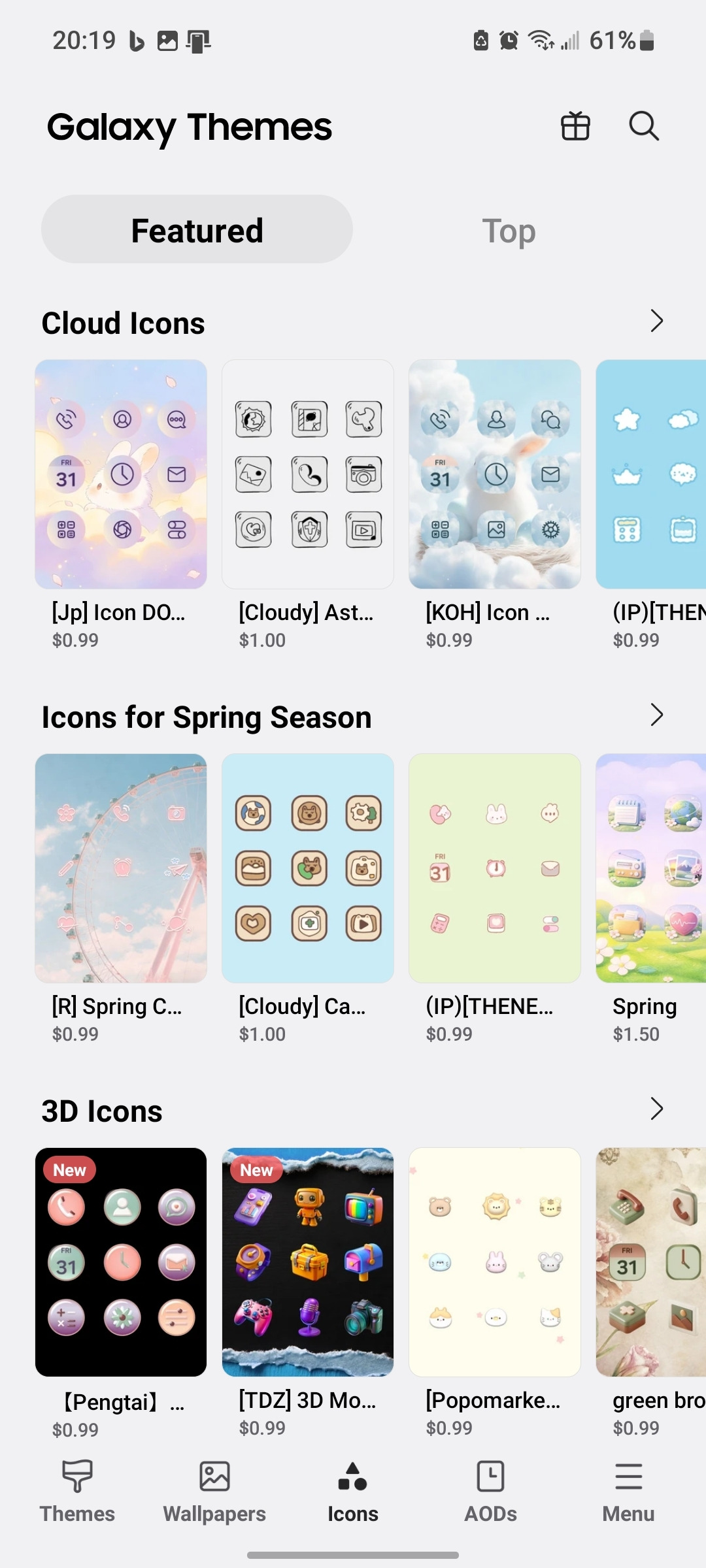Open the [Jp] Icon DO theme preview
Screen dimensions: 706x1568
(121, 474)
